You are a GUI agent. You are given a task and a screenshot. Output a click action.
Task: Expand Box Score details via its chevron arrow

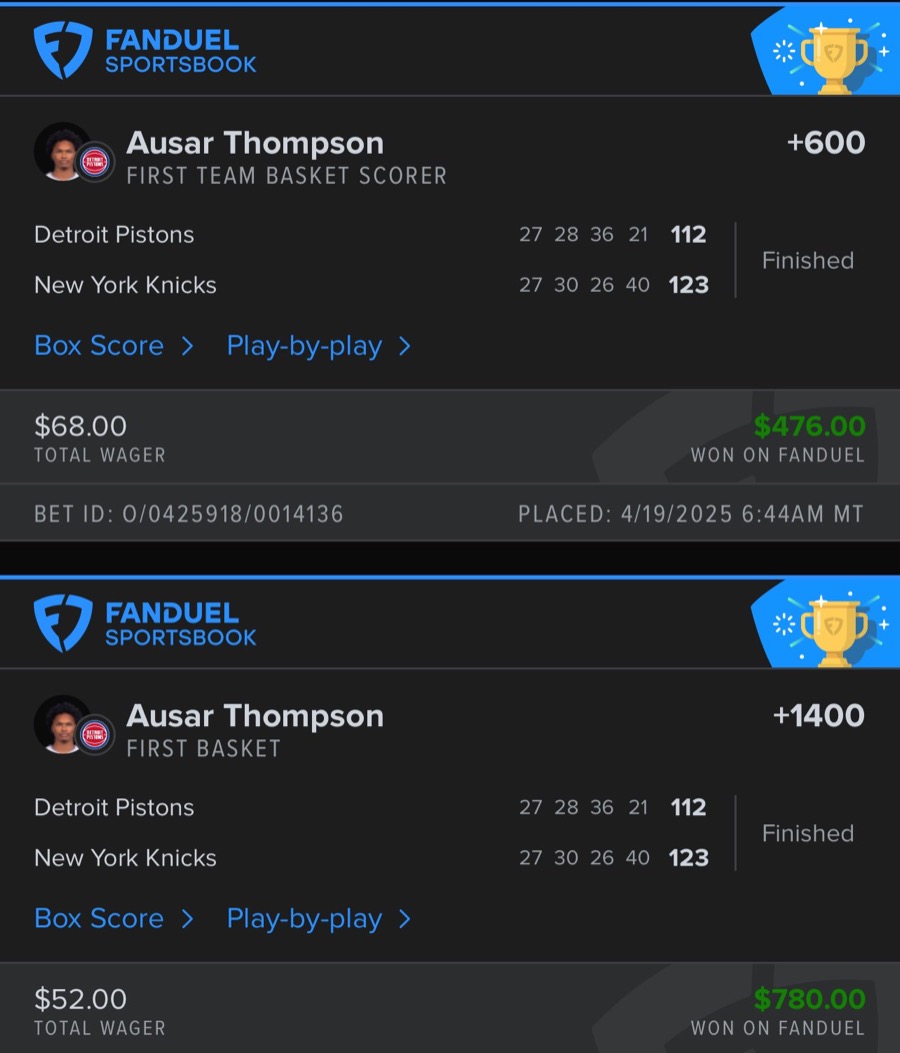coord(189,345)
